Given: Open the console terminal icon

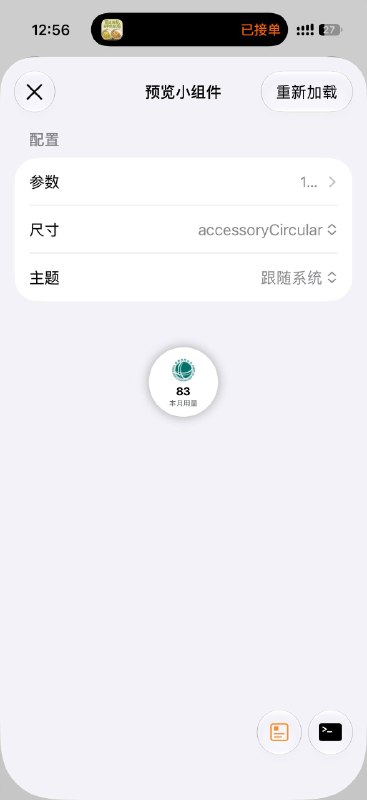Looking at the screenshot, I should tap(330, 732).
